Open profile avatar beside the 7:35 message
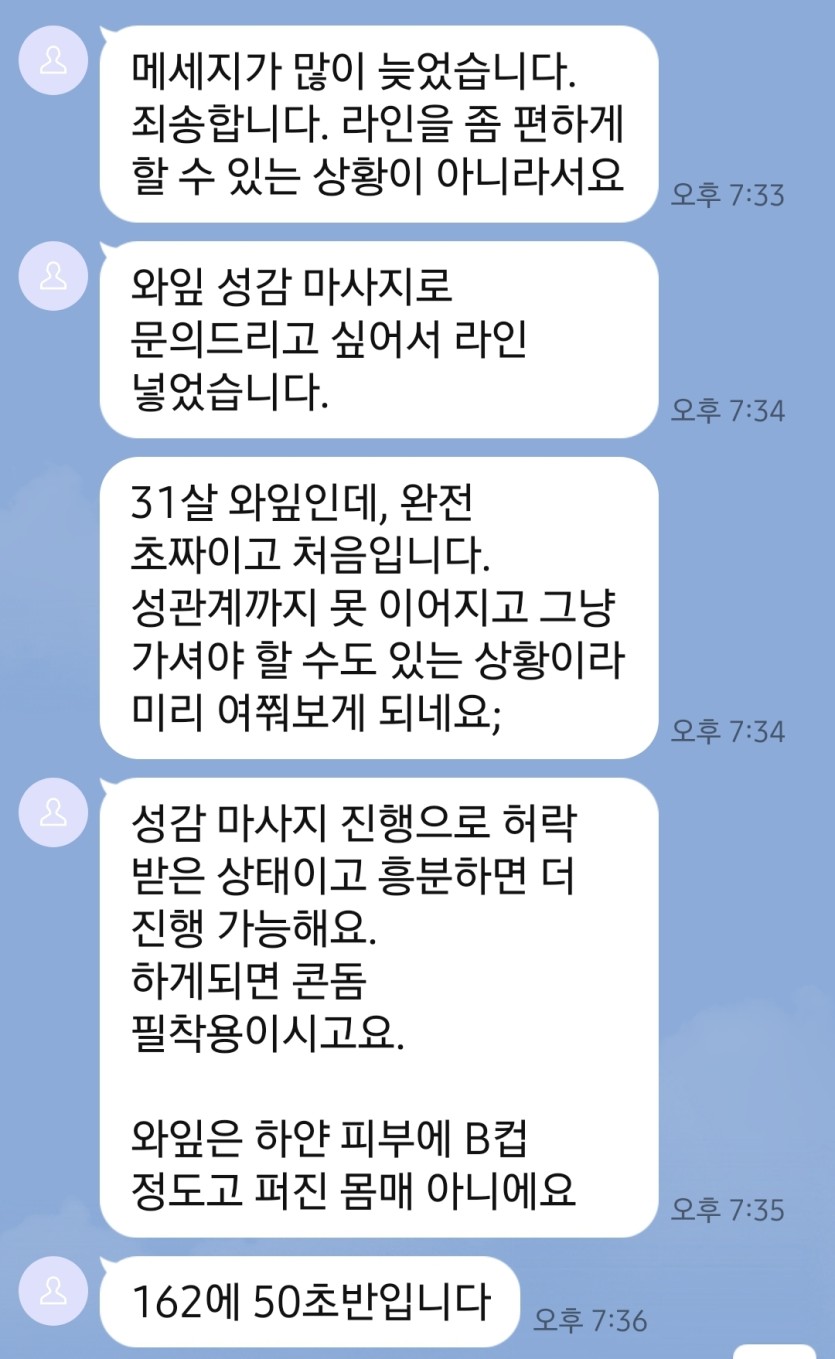The width and height of the screenshot is (835, 1359). (x=52, y=813)
